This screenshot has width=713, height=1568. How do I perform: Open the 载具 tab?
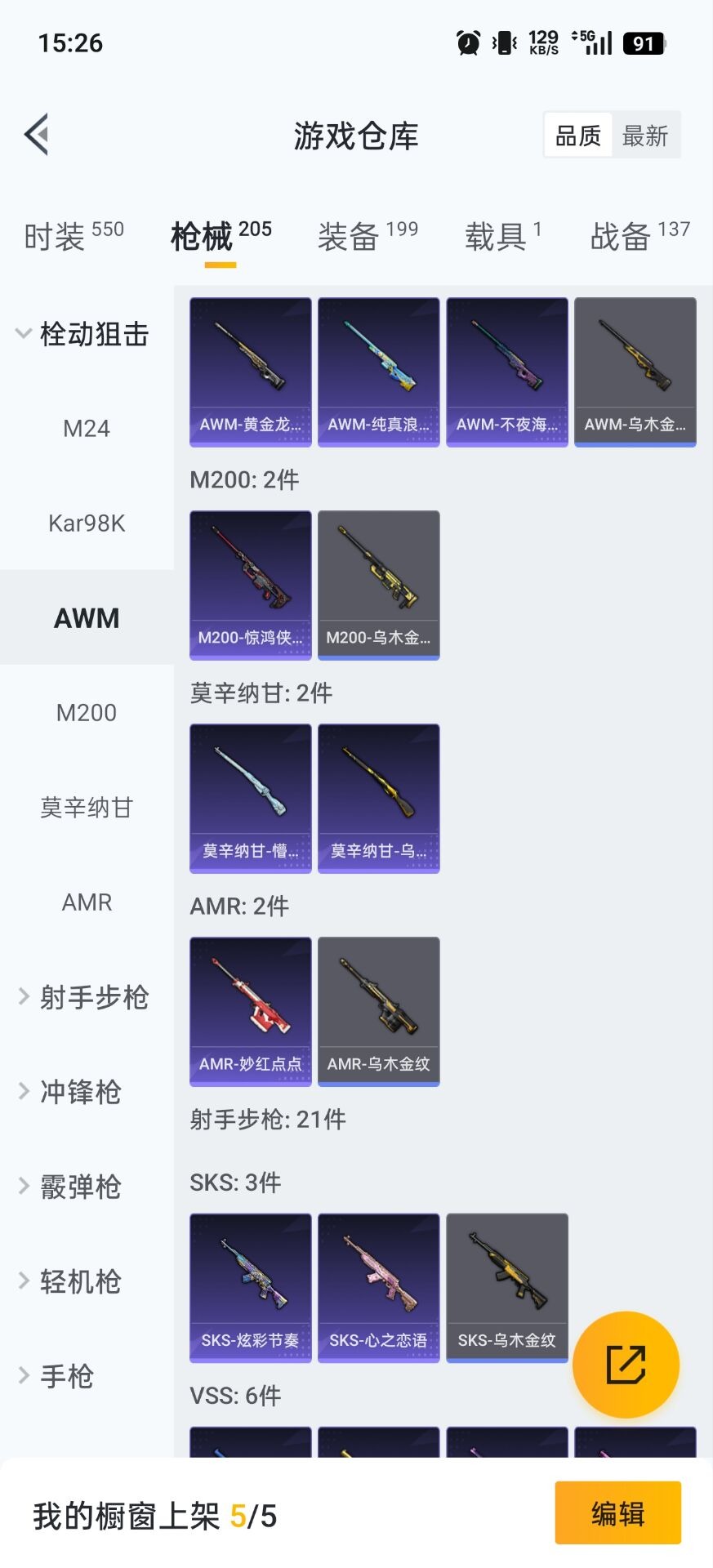[502, 237]
